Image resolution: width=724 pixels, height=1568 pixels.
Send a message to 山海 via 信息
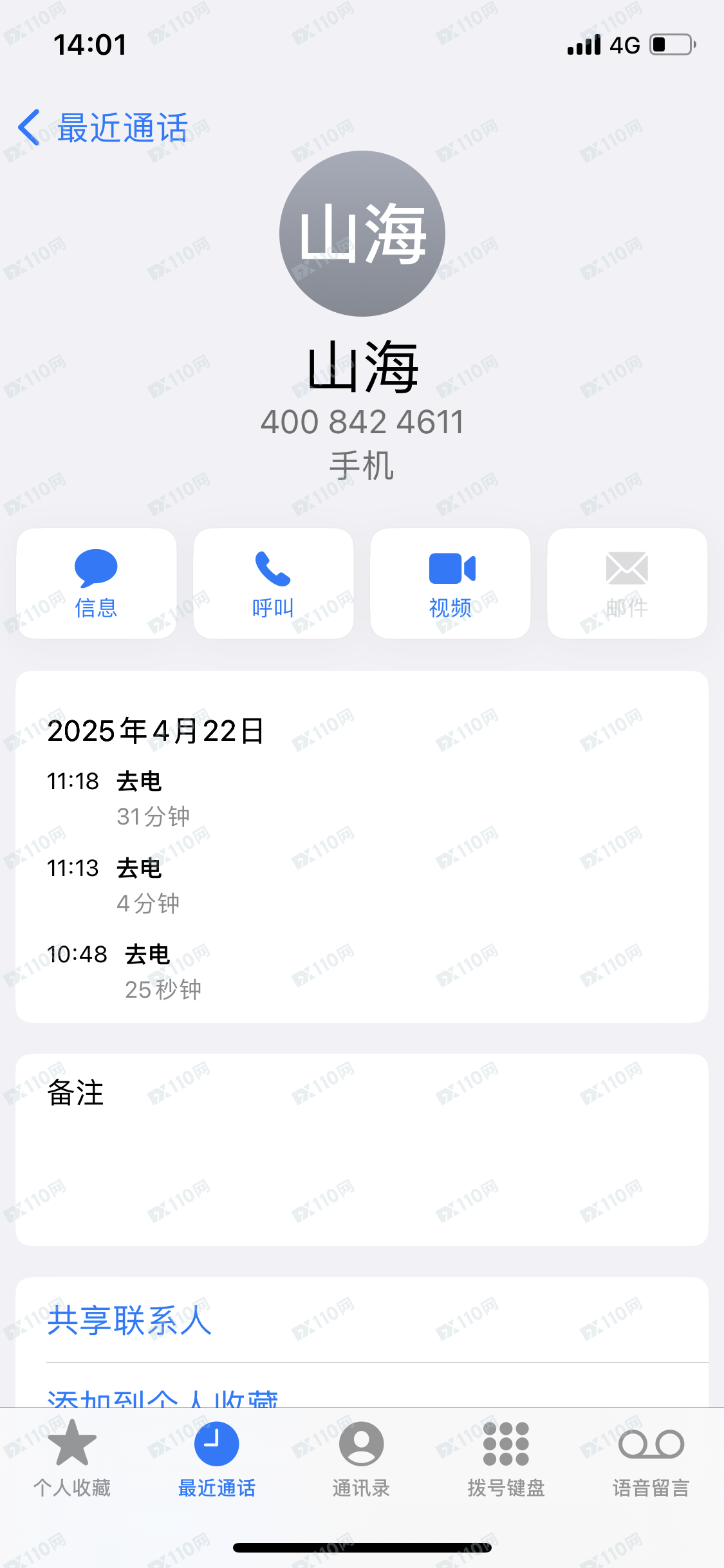(x=97, y=583)
